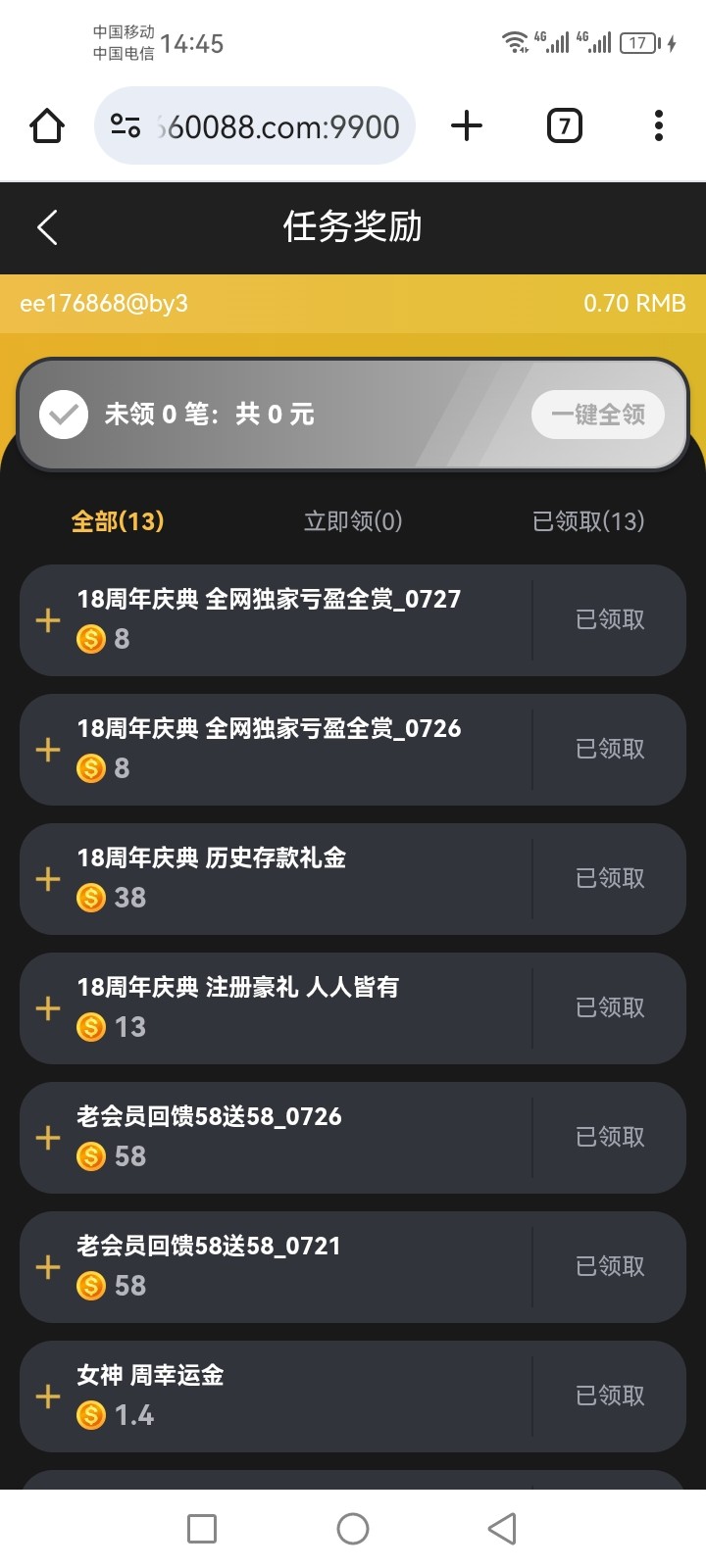Switch to the 立即领(0) tab
Image resolution: width=706 pixels, height=1568 pixels.
(x=353, y=521)
